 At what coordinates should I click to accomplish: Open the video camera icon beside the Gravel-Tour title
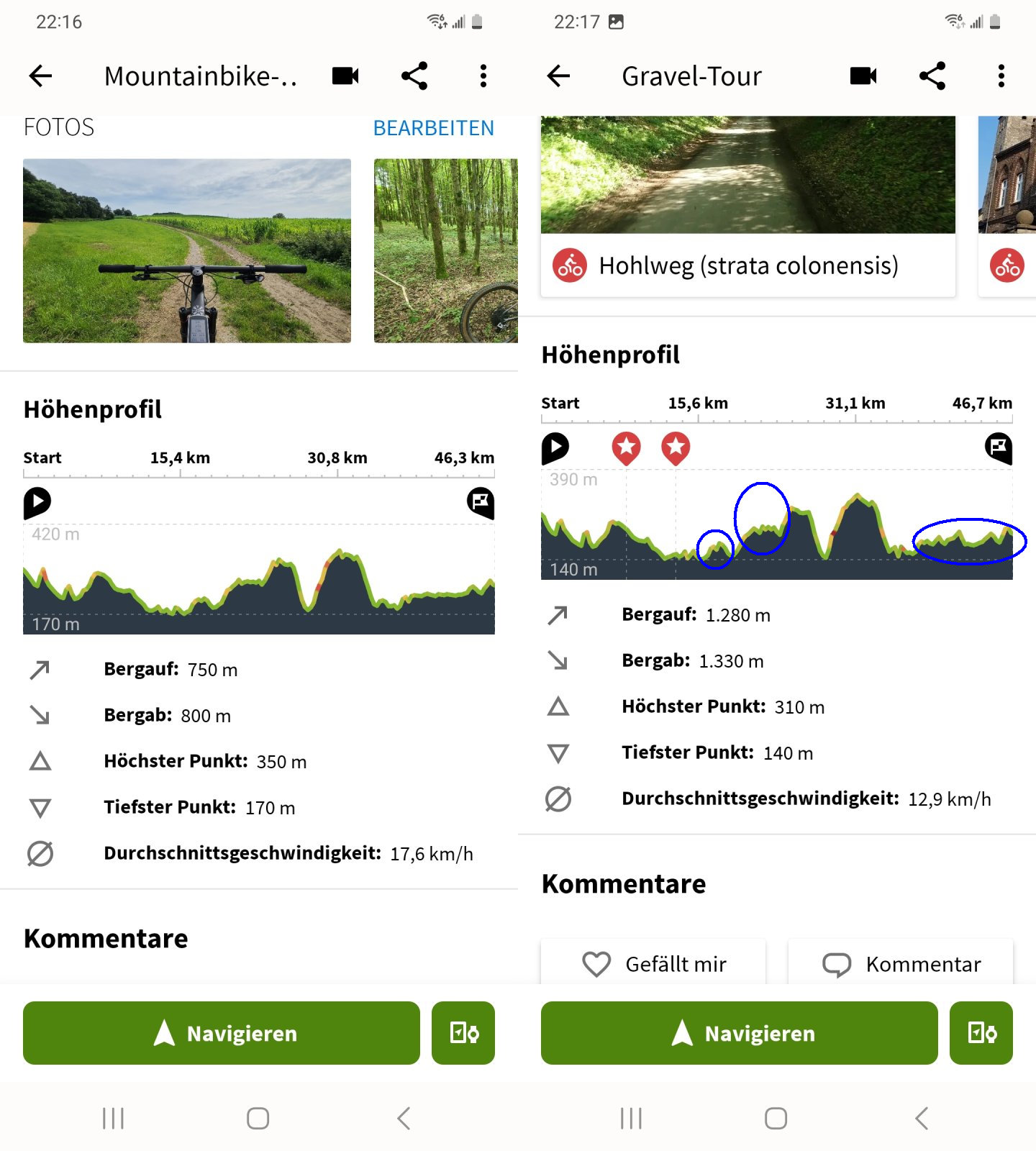(863, 76)
